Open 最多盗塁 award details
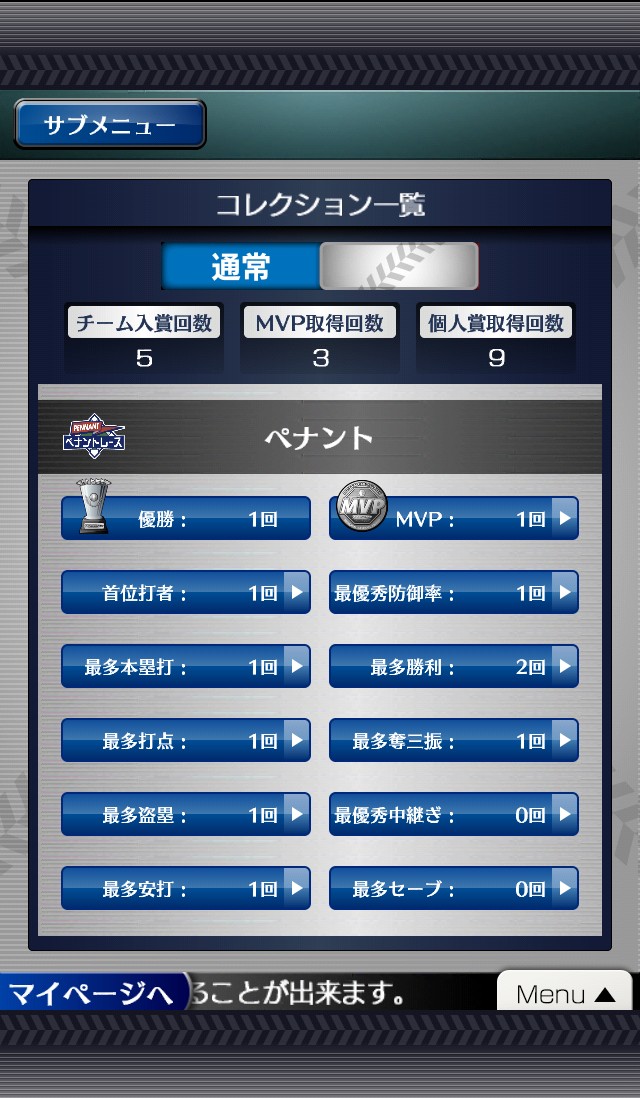This screenshot has height=1098, width=640. [x=186, y=815]
